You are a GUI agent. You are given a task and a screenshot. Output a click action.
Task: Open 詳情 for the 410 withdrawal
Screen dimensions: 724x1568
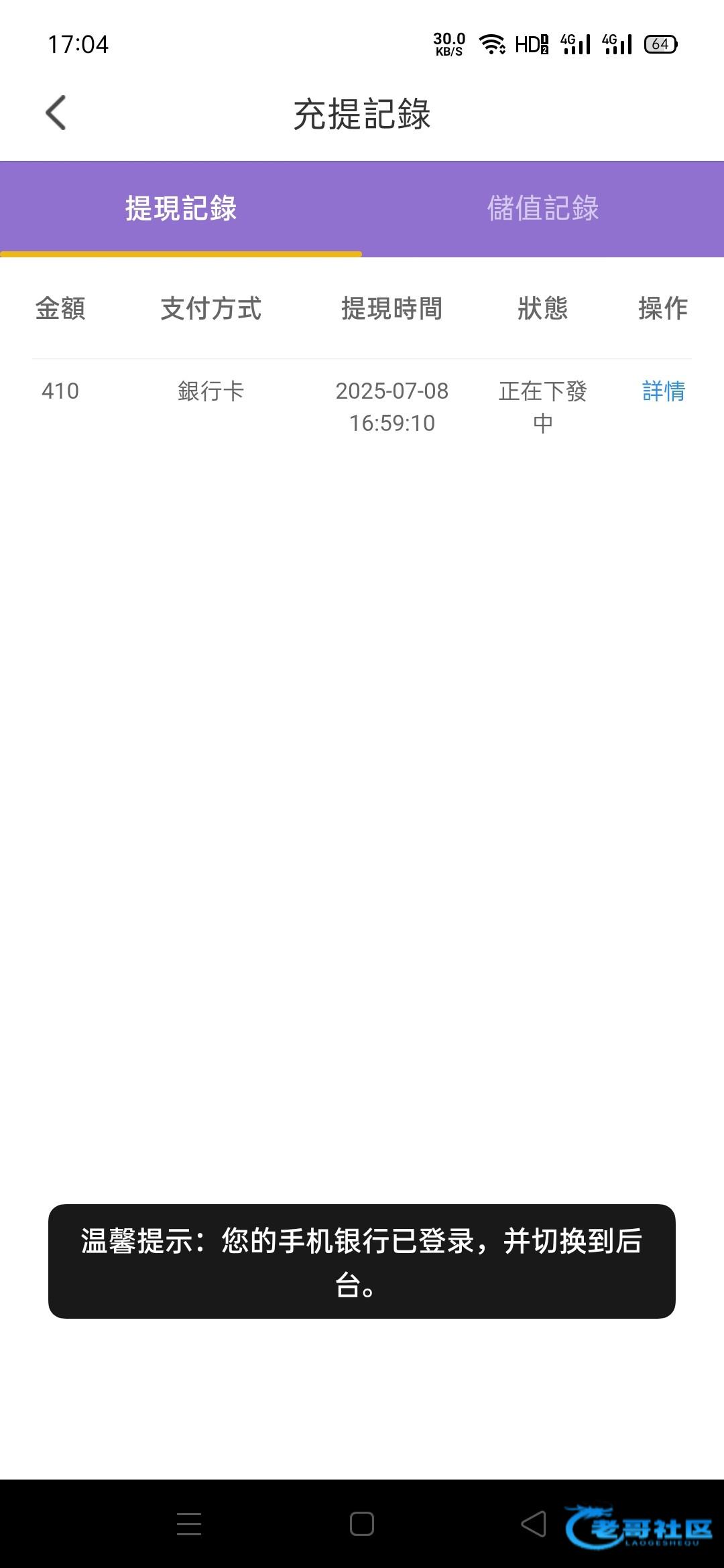[x=664, y=391]
